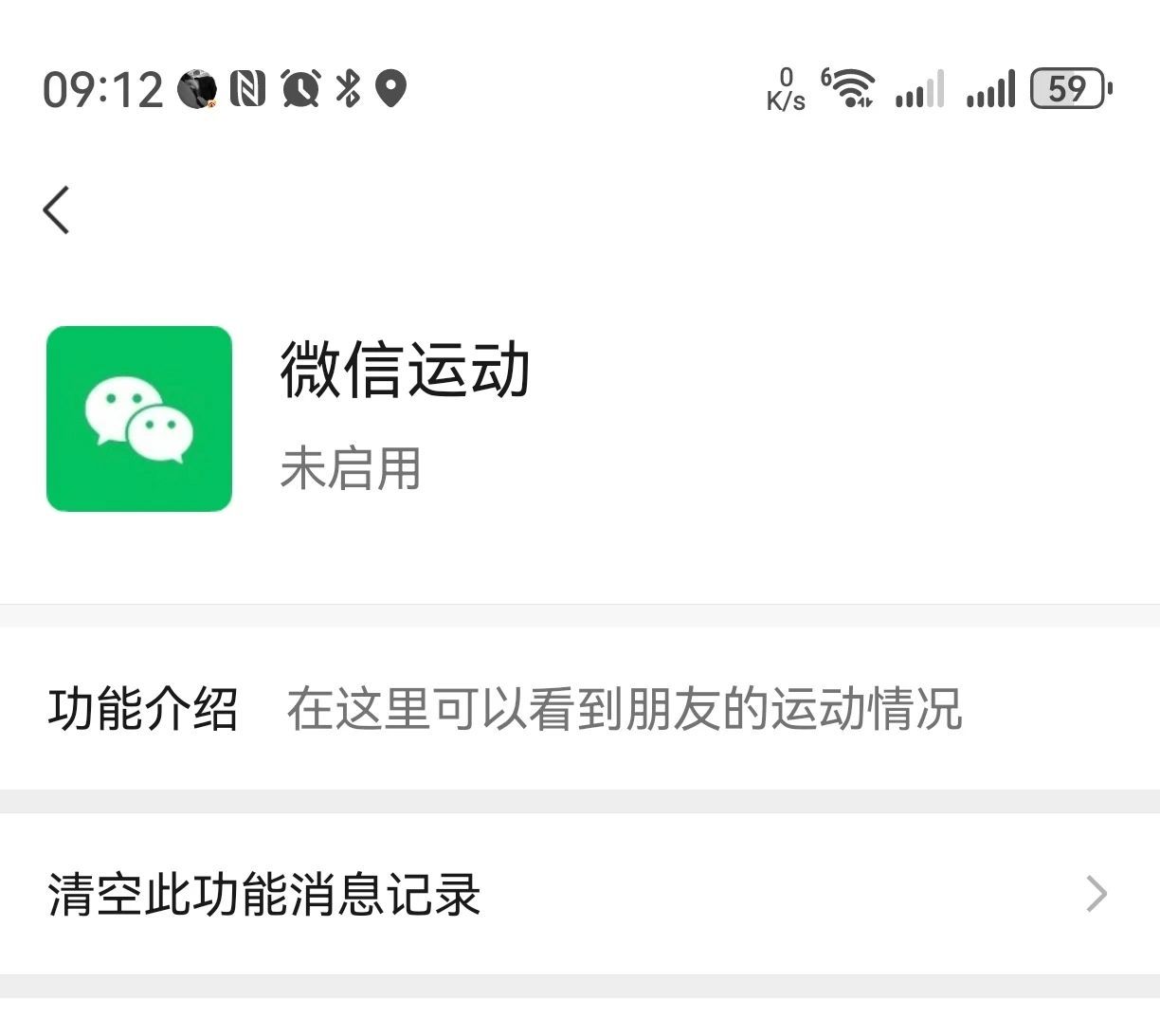Open 清空此功能消息记录 row
The width and height of the screenshot is (1160, 1036).
click(x=578, y=894)
